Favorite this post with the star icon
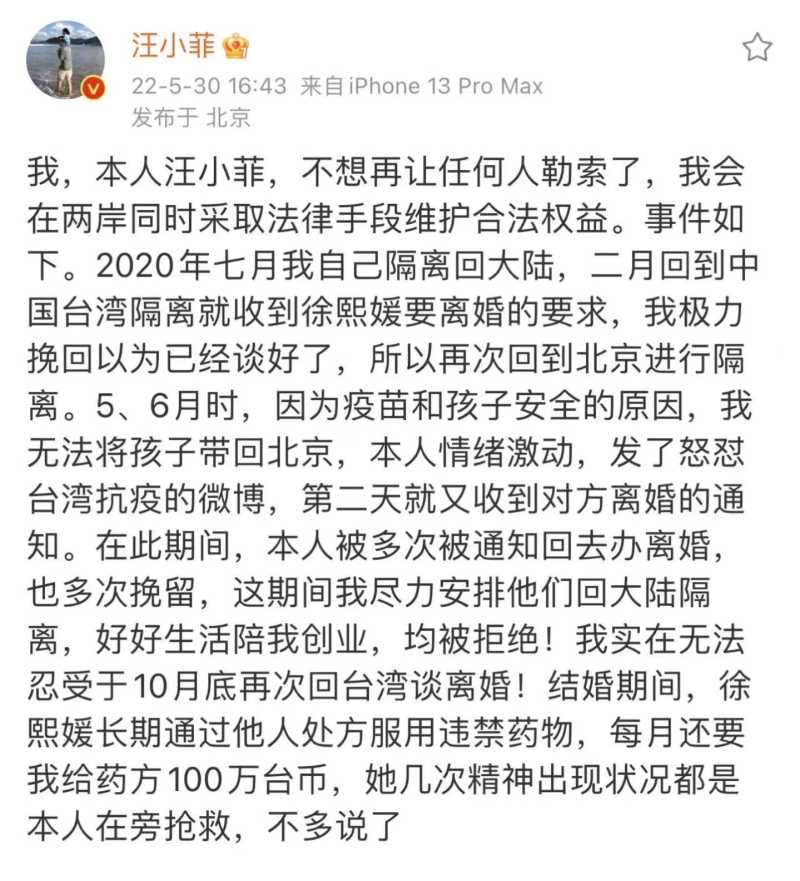The image size is (800, 881). [x=757, y=47]
